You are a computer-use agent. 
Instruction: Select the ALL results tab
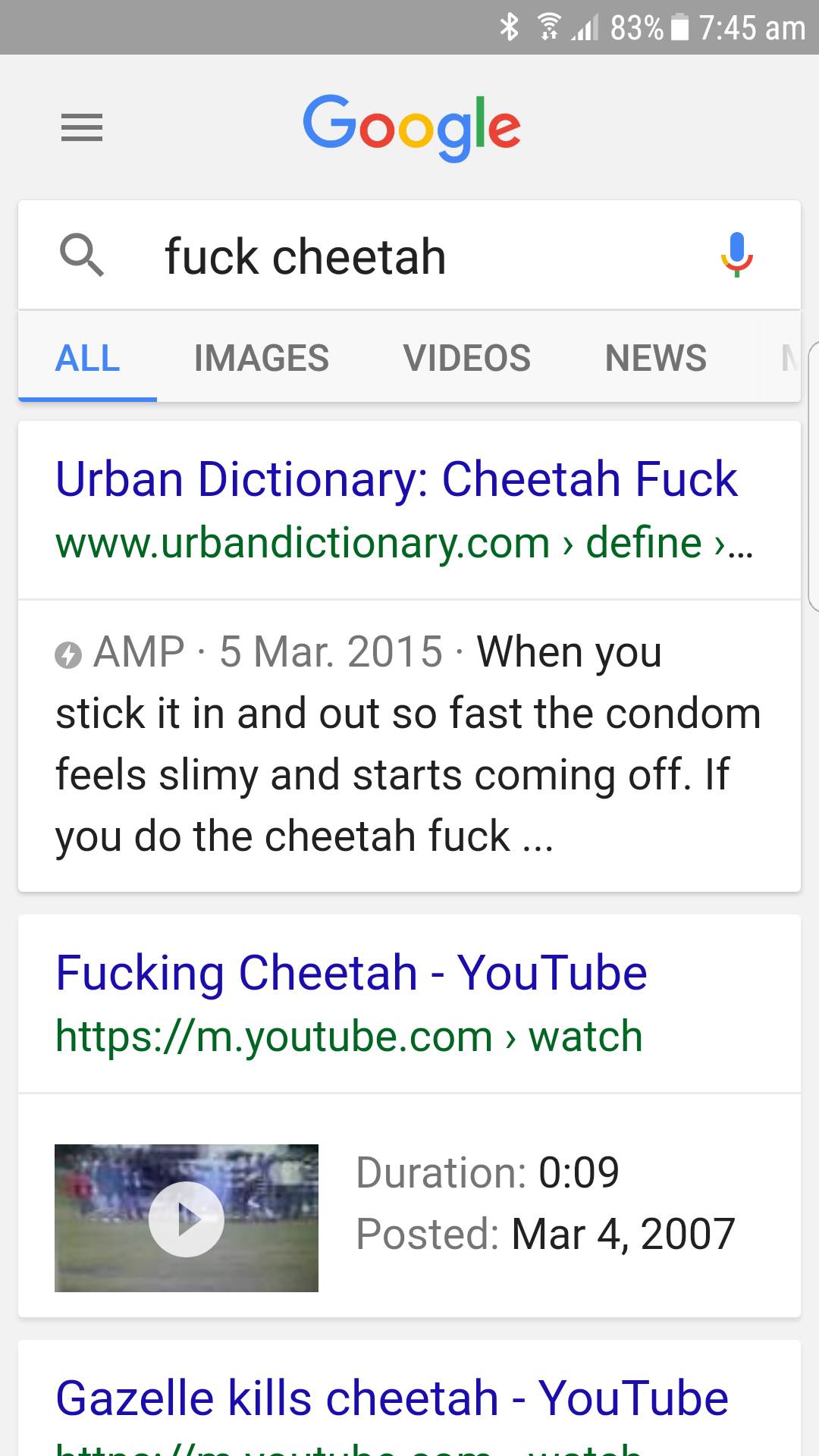click(88, 358)
